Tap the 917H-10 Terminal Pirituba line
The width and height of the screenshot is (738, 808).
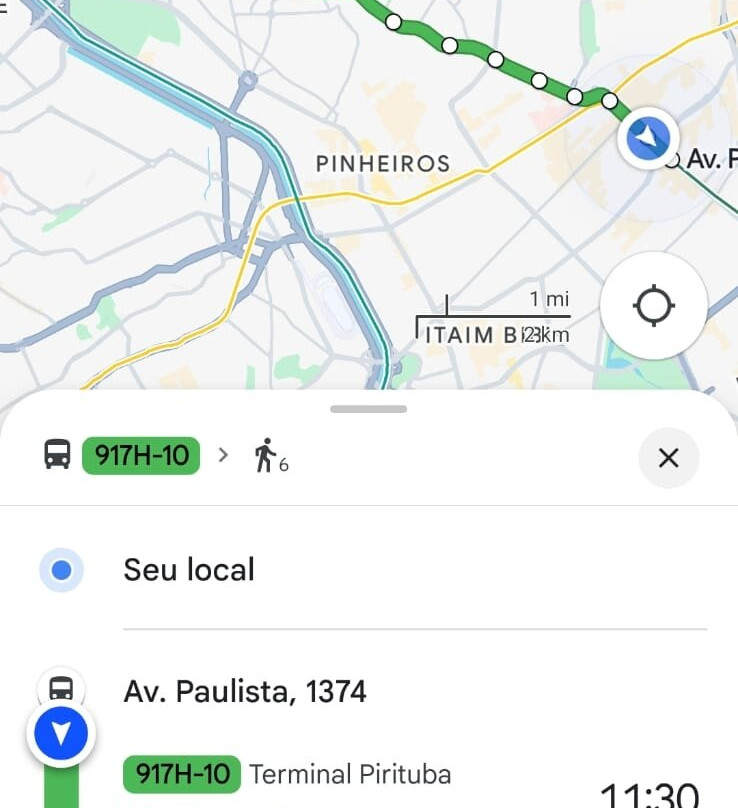click(286, 774)
